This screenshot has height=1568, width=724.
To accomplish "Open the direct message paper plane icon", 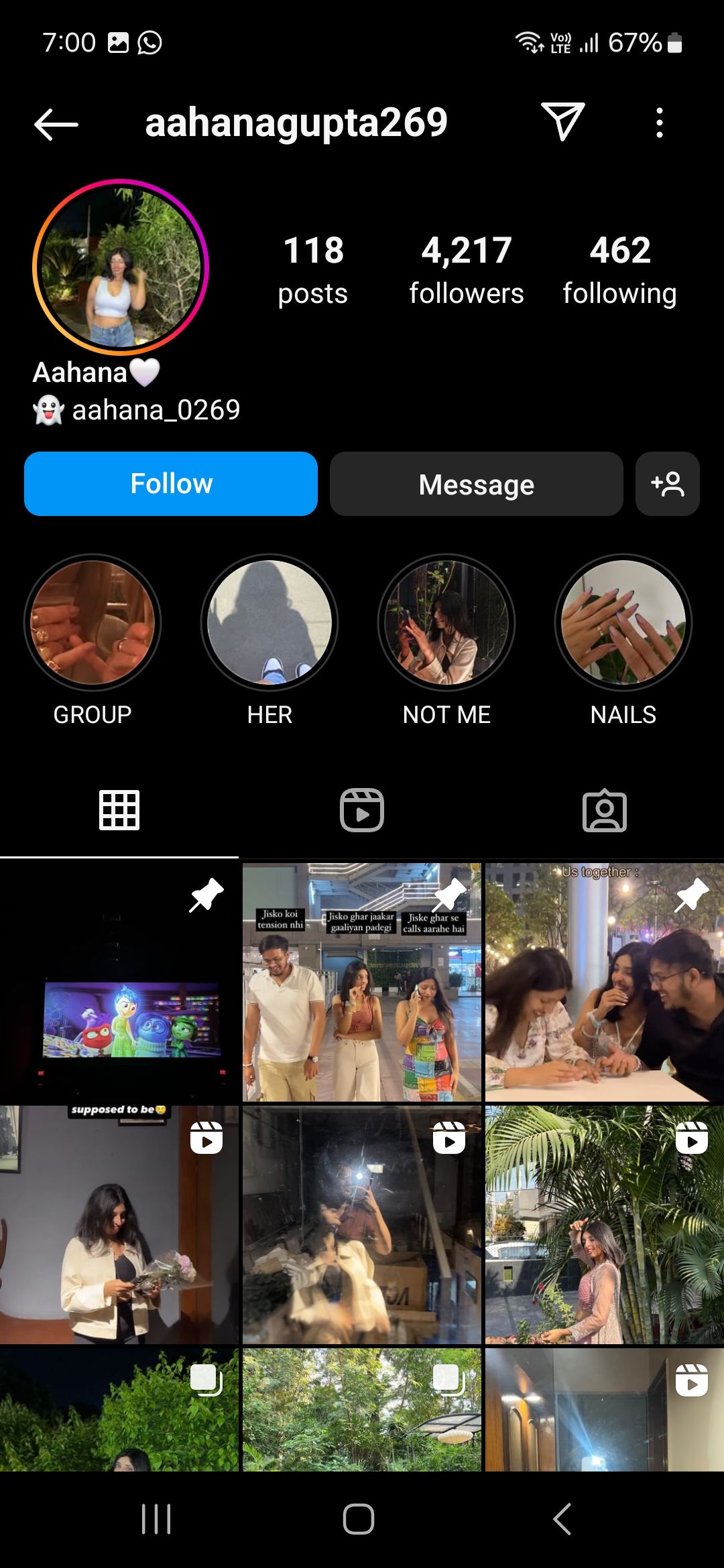I will [x=563, y=122].
